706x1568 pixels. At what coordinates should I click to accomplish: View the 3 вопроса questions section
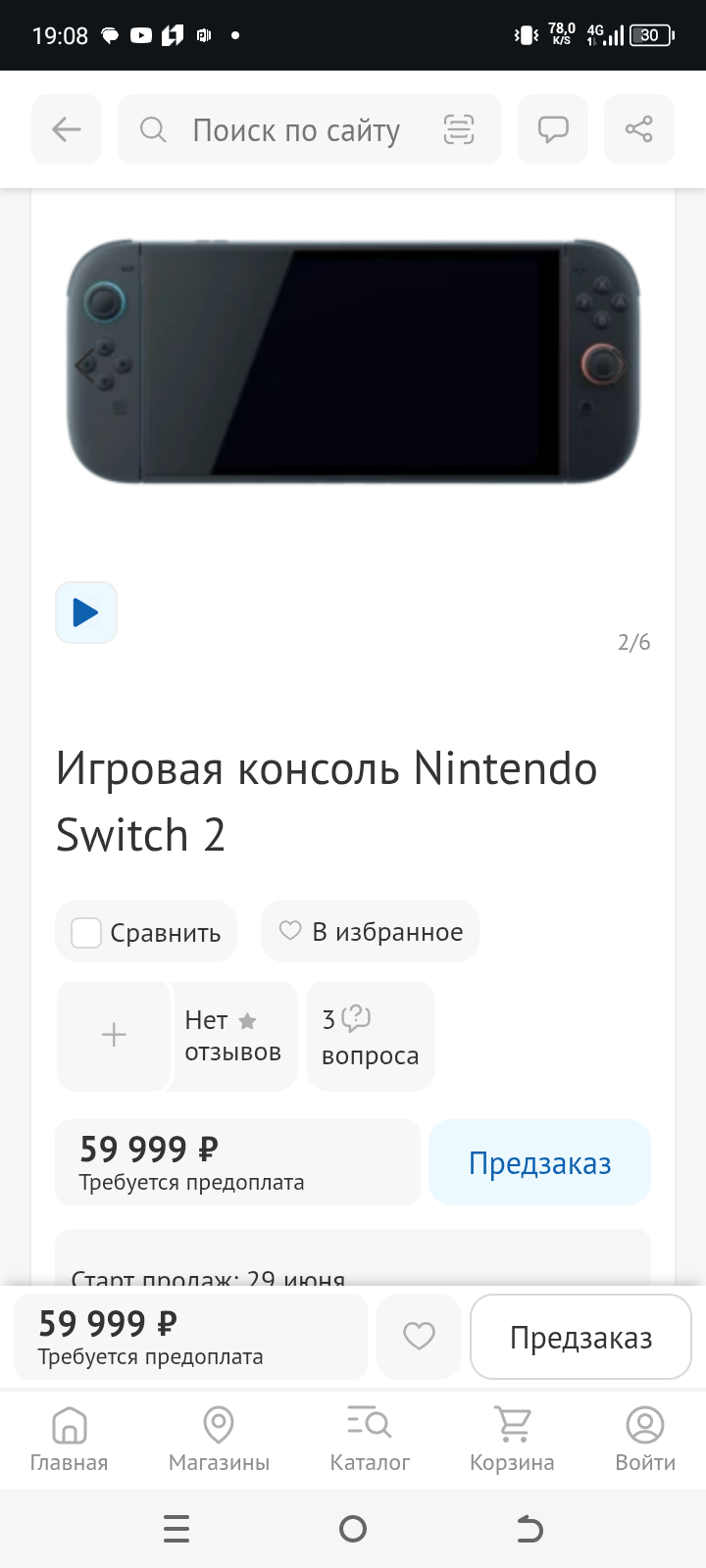tap(370, 1036)
